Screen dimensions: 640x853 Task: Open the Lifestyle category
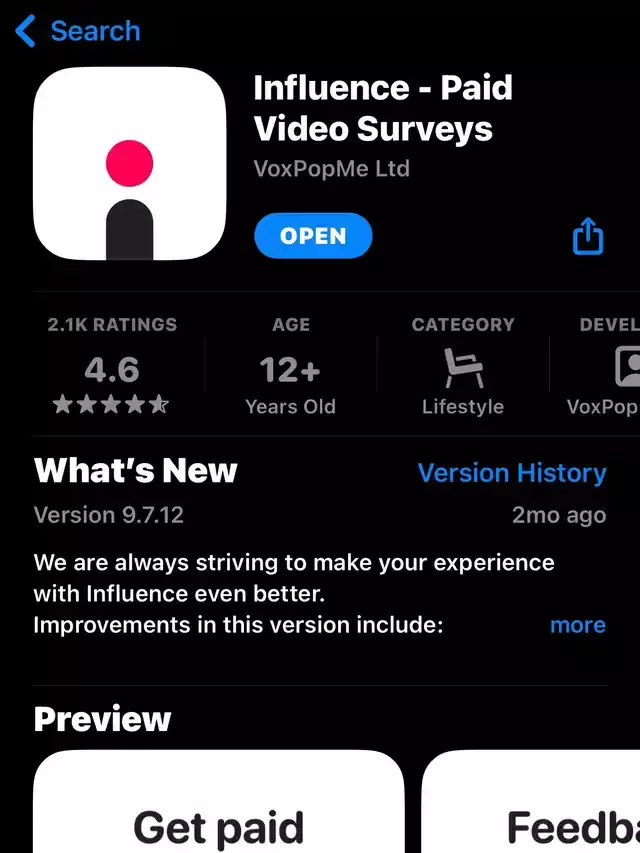click(x=463, y=371)
